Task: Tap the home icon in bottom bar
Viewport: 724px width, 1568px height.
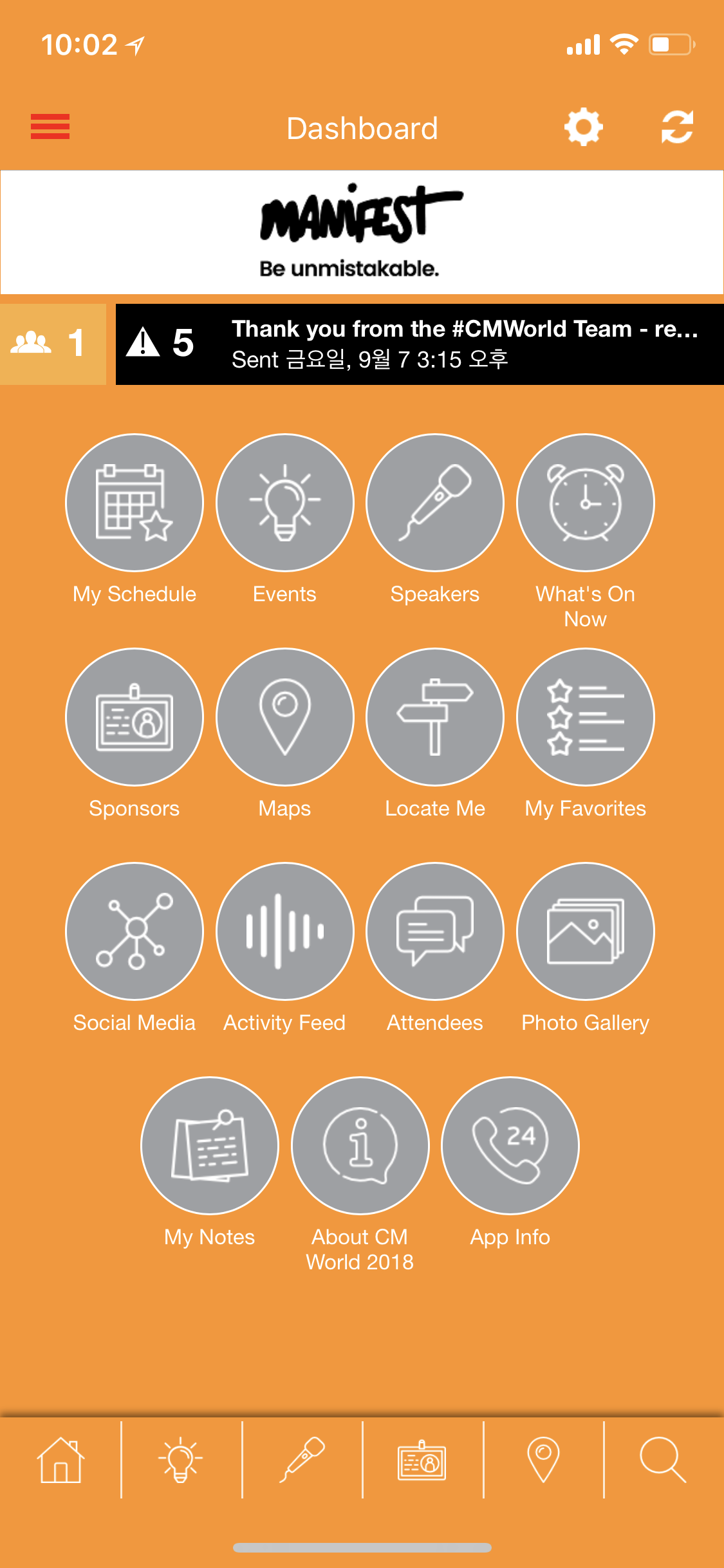Action: pyautogui.click(x=60, y=1460)
